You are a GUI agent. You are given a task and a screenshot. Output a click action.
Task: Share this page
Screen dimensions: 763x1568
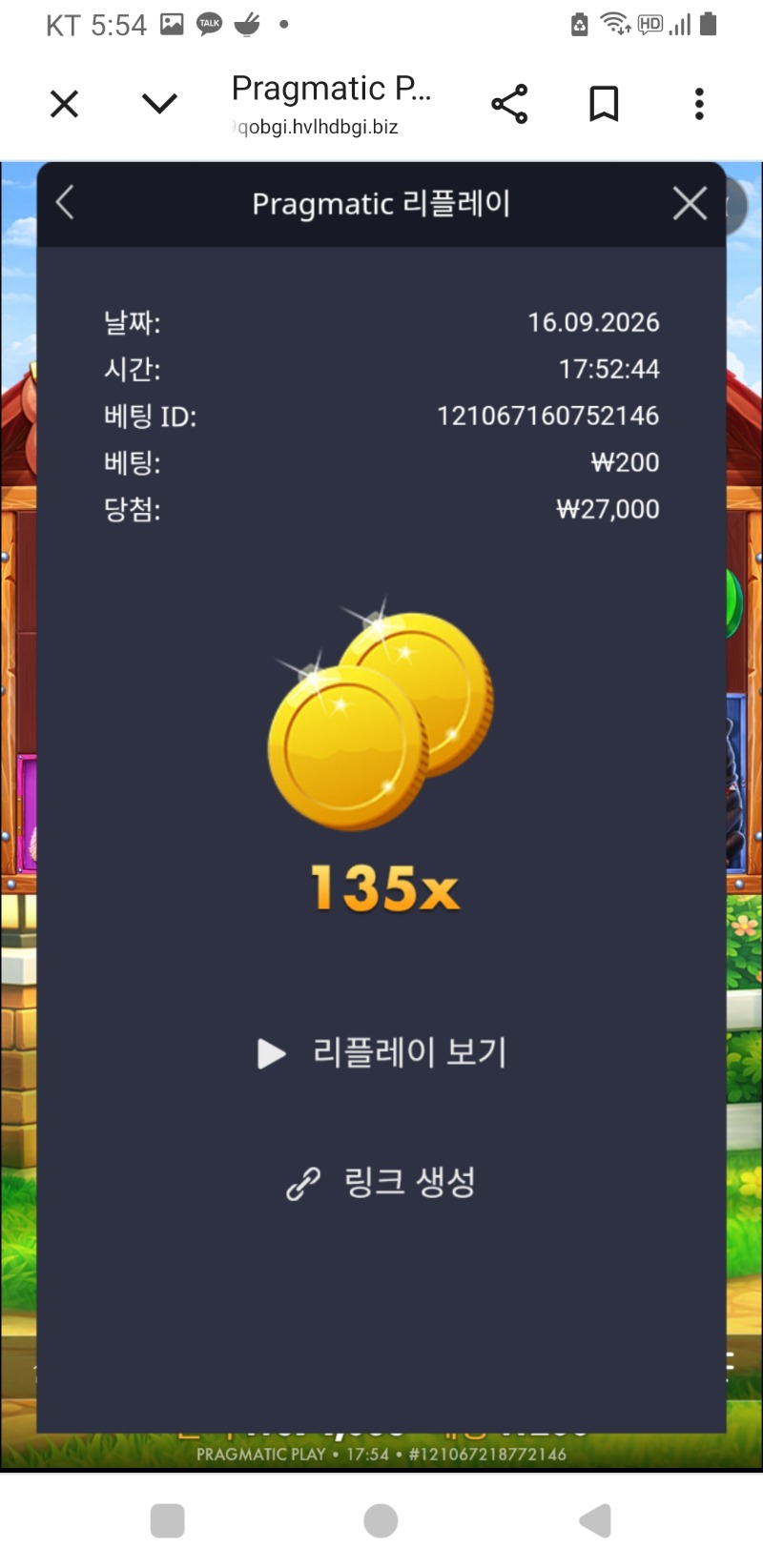[509, 103]
